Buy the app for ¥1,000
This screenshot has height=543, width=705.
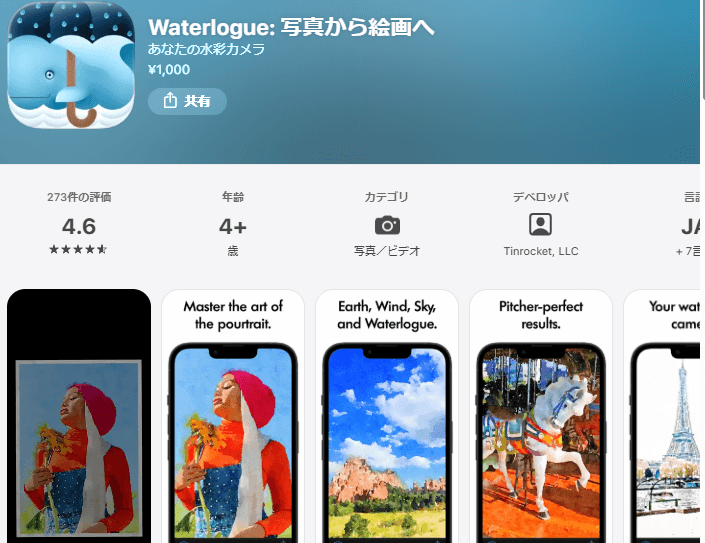click(x=168, y=70)
